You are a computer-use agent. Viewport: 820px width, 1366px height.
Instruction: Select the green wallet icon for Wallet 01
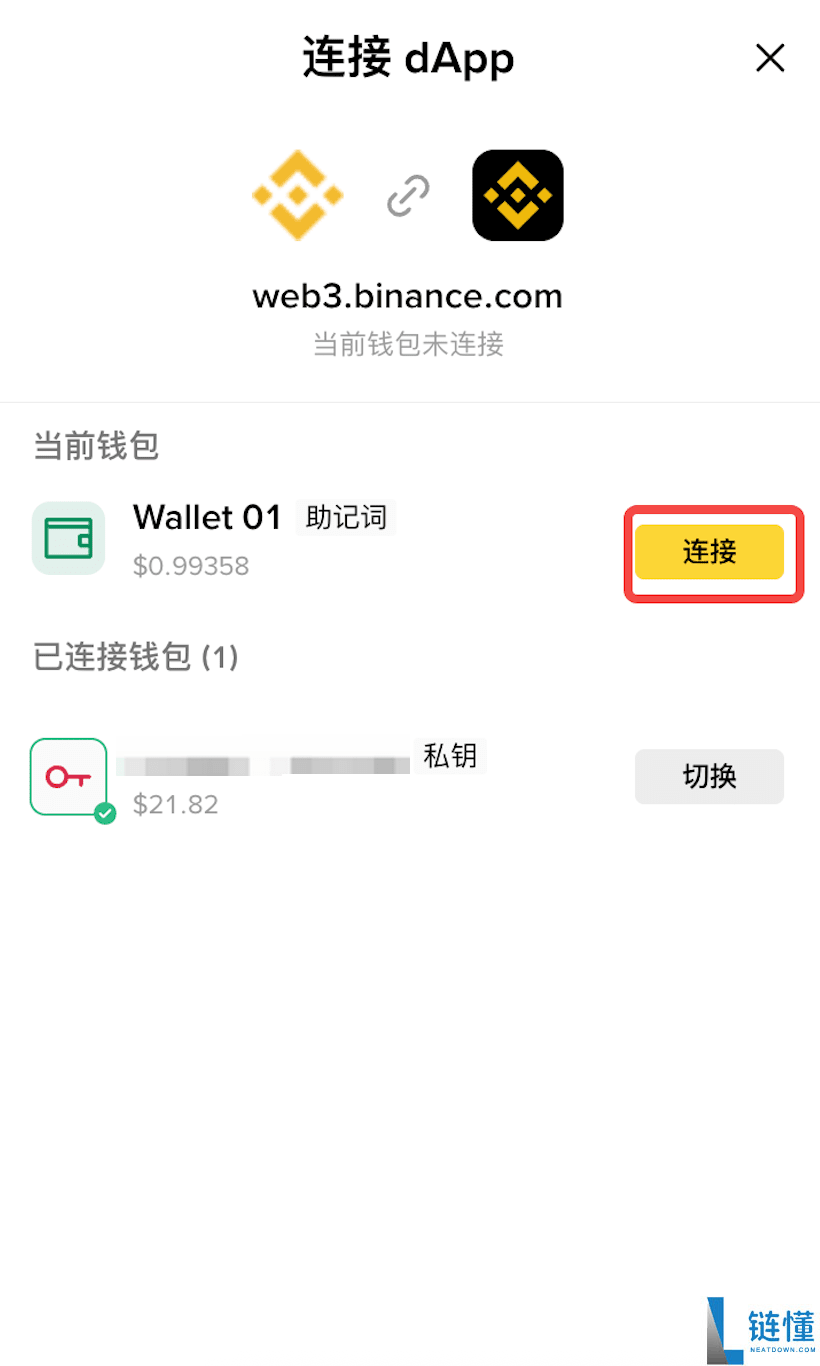click(68, 538)
